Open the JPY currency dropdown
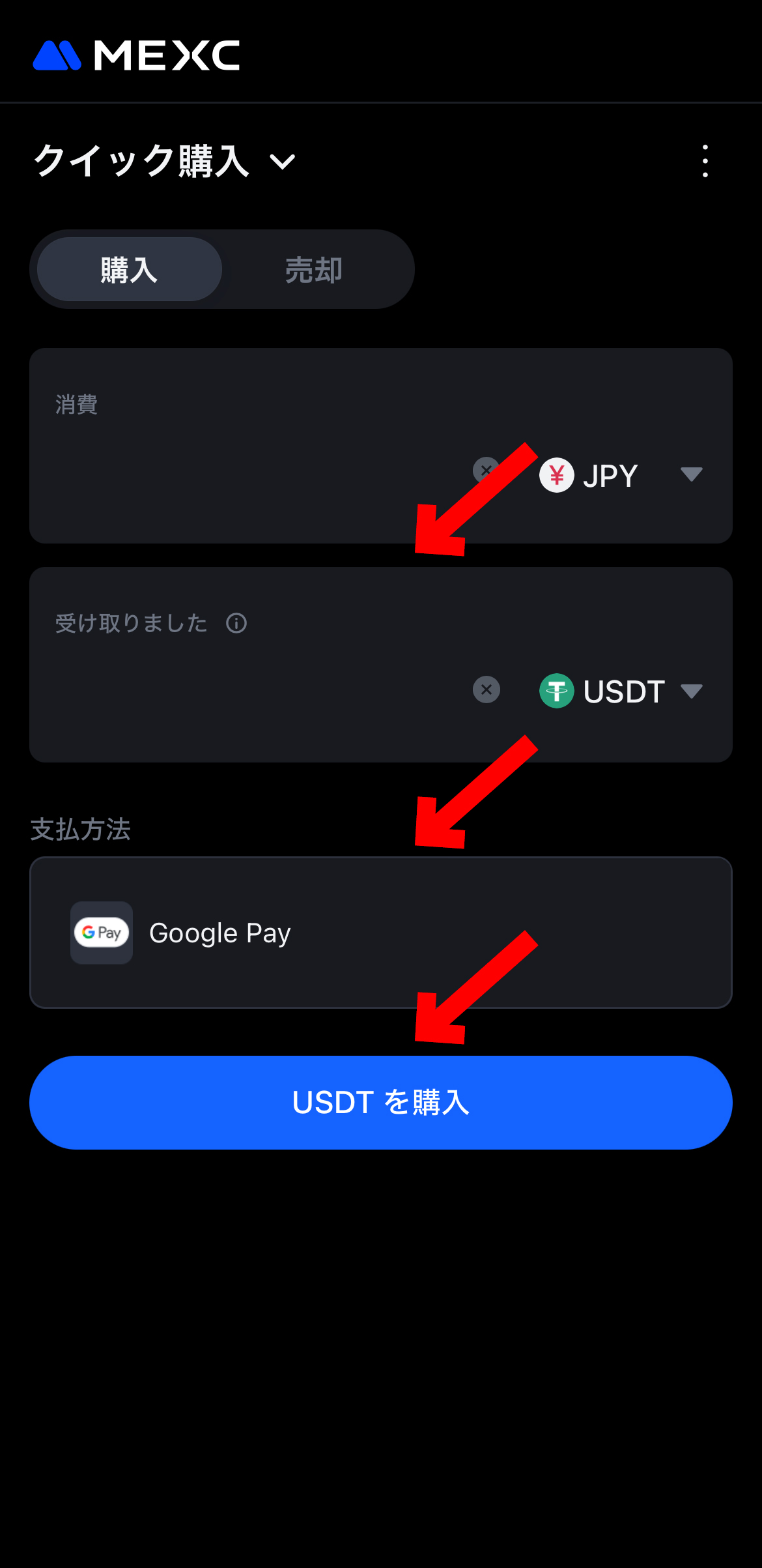Viewport: 762px width, 1568px height. click(x=692, y=475)
